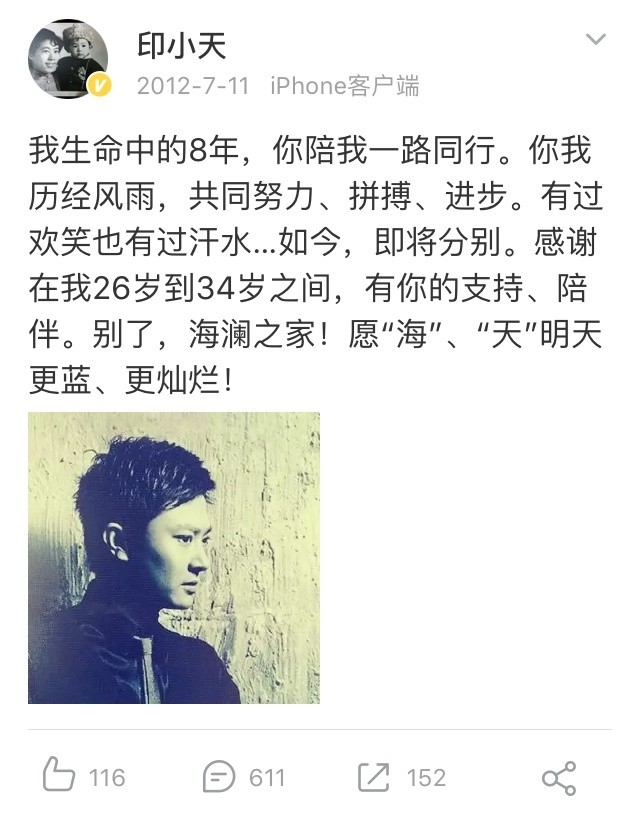The height and width of the screenshot is (813, 640).
Task: Share this post via the share icon
Action: click(x=558, y=777)
